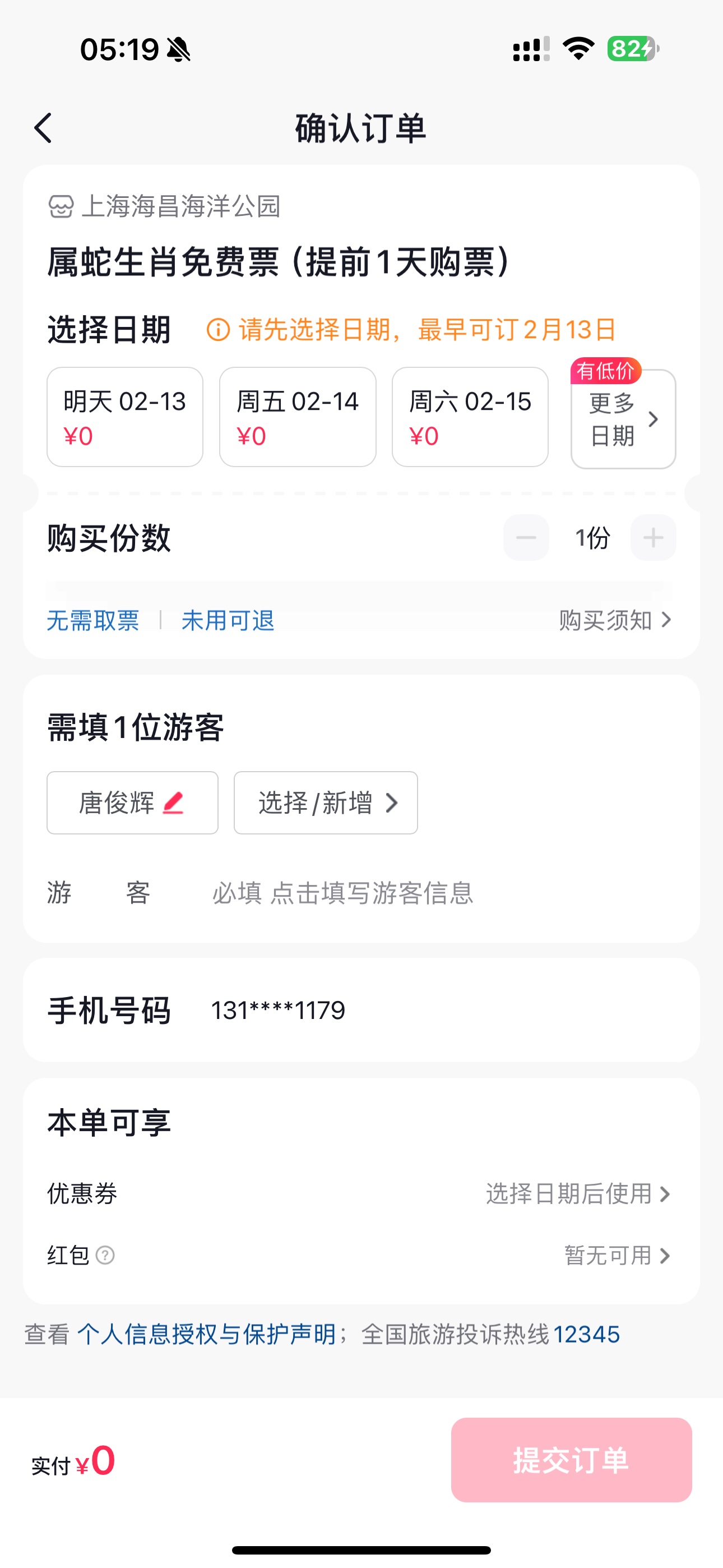Screen dimensions: 723x1568
Task: Open 购买须知 purchase notes
Action: 615,620
